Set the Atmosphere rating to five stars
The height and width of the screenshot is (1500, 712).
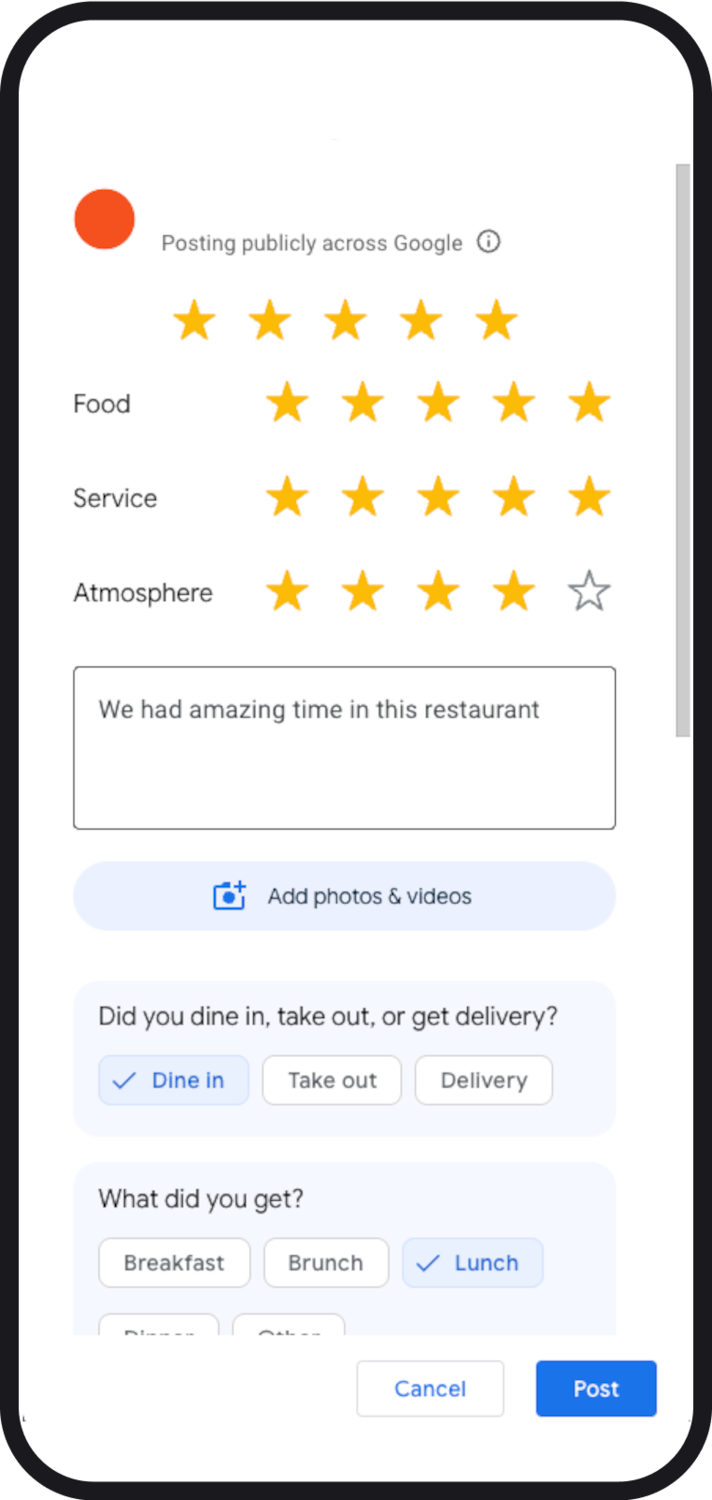coord(589,592)
